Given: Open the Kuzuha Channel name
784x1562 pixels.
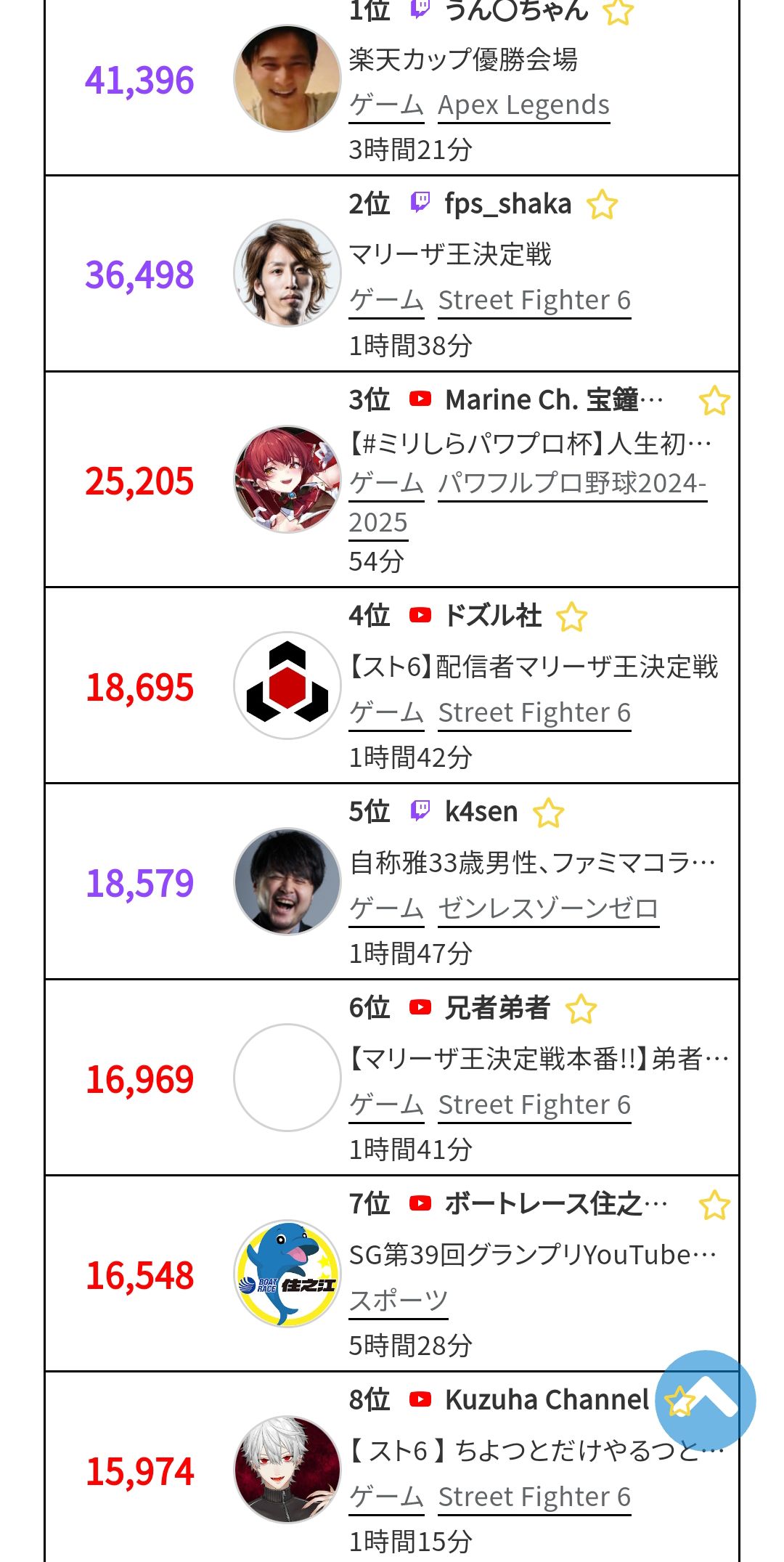Looking at the screenshot, I should 547,1399.
